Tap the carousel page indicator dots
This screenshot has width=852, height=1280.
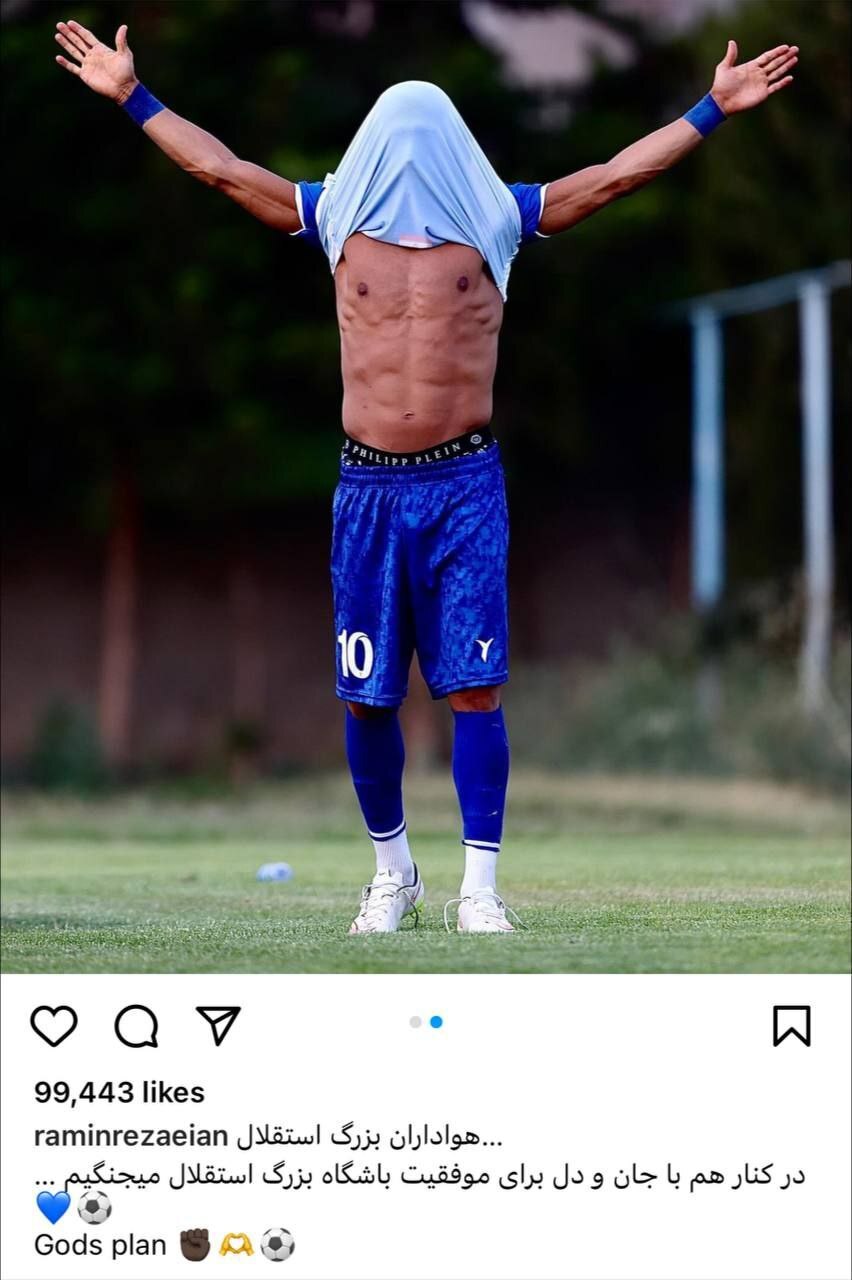point(426,1022)
